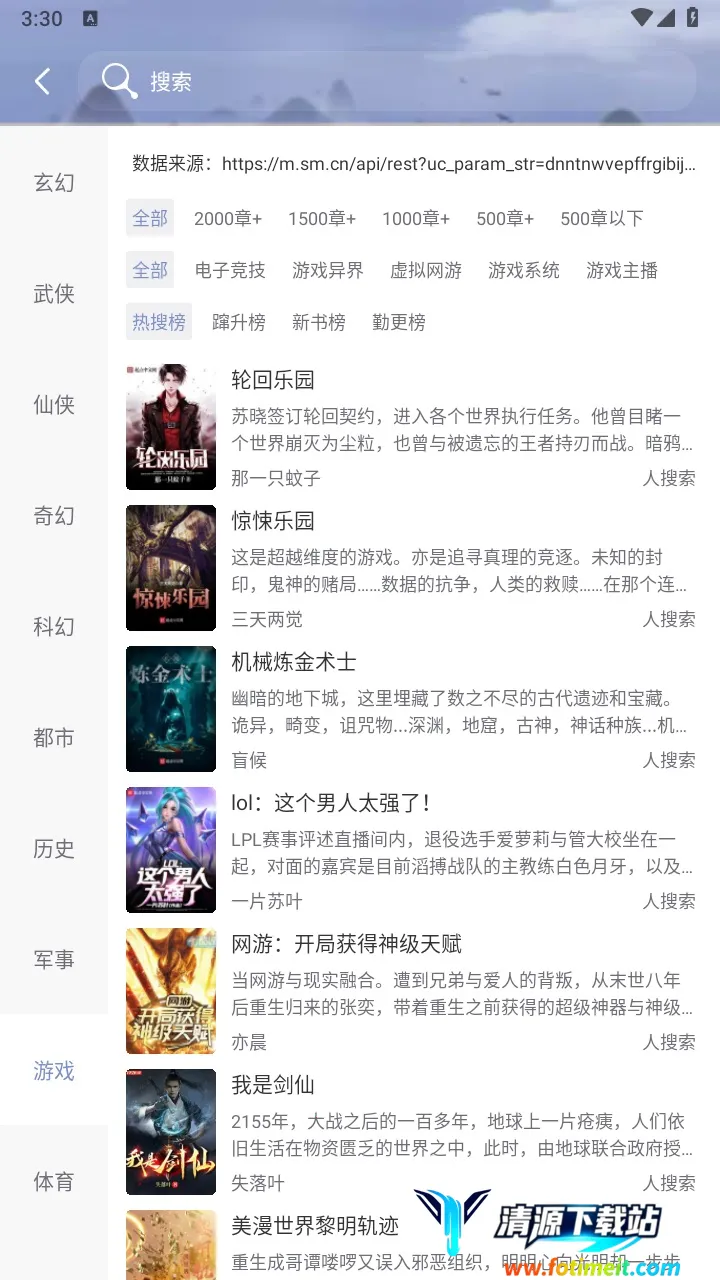Image resolution: width=720 pixels, height=1280 pixels.
Task: Open the 体育 category
Action: (x=54, y=1182)
